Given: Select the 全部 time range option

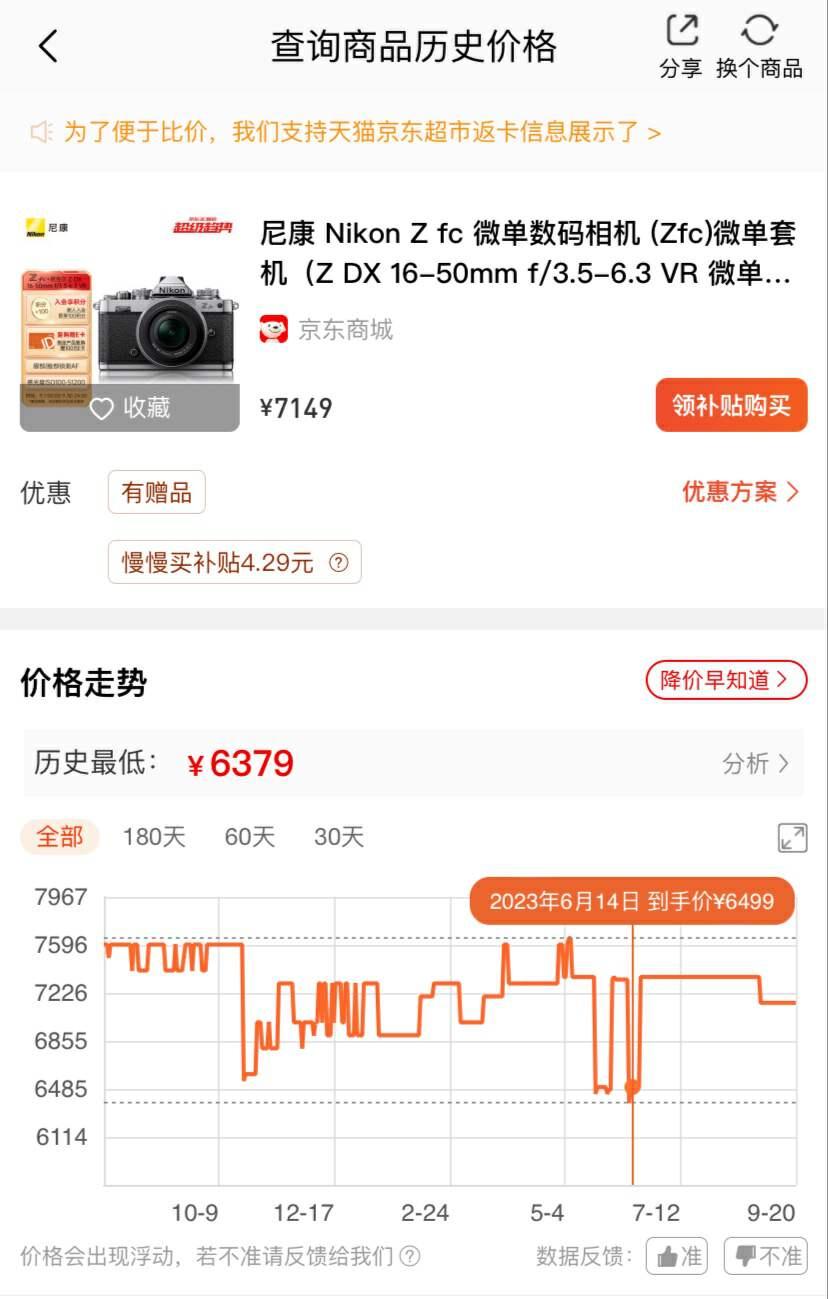Looking at the screenshot, I should tap(59, 838).
